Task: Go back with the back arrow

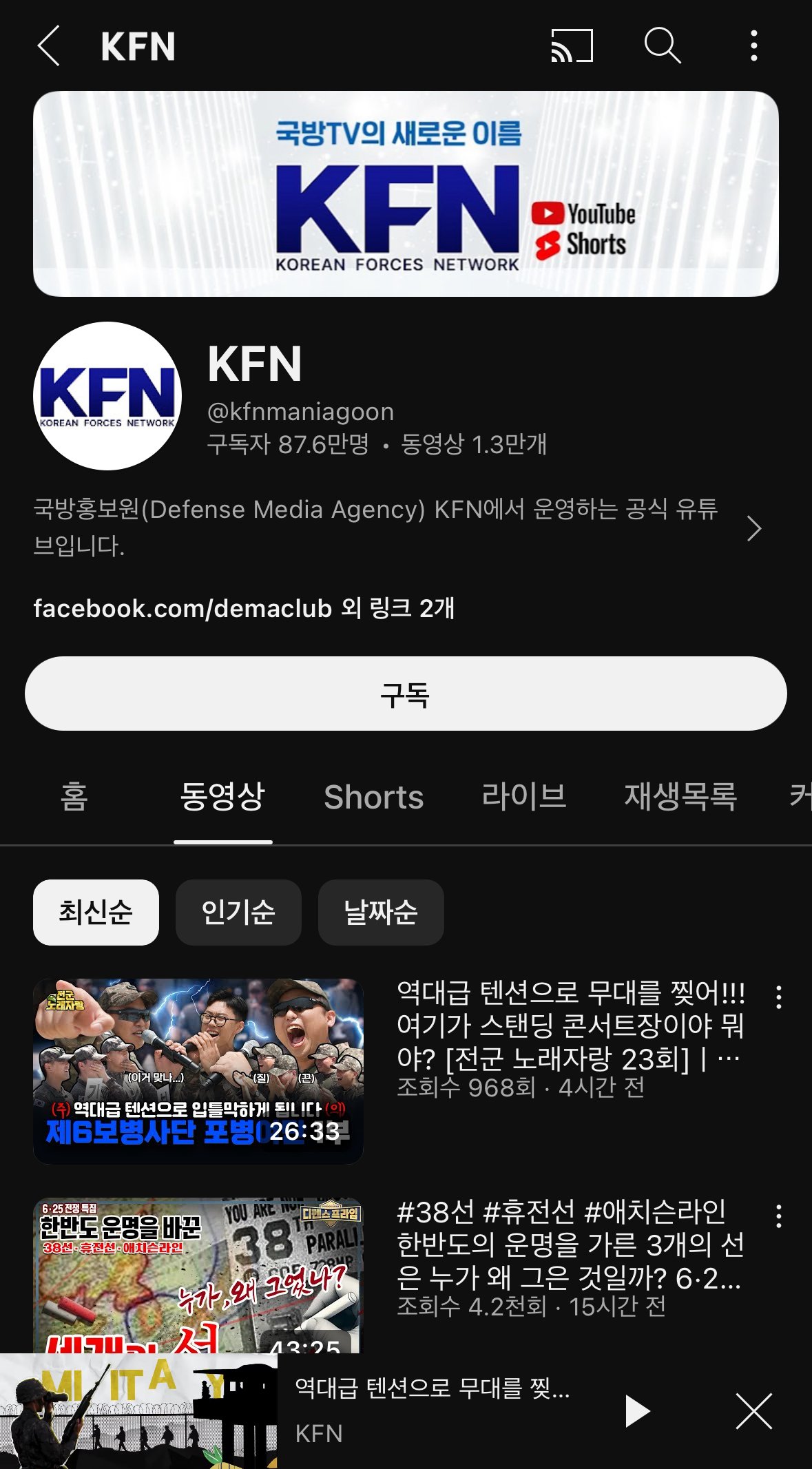Action: (49, 47)
